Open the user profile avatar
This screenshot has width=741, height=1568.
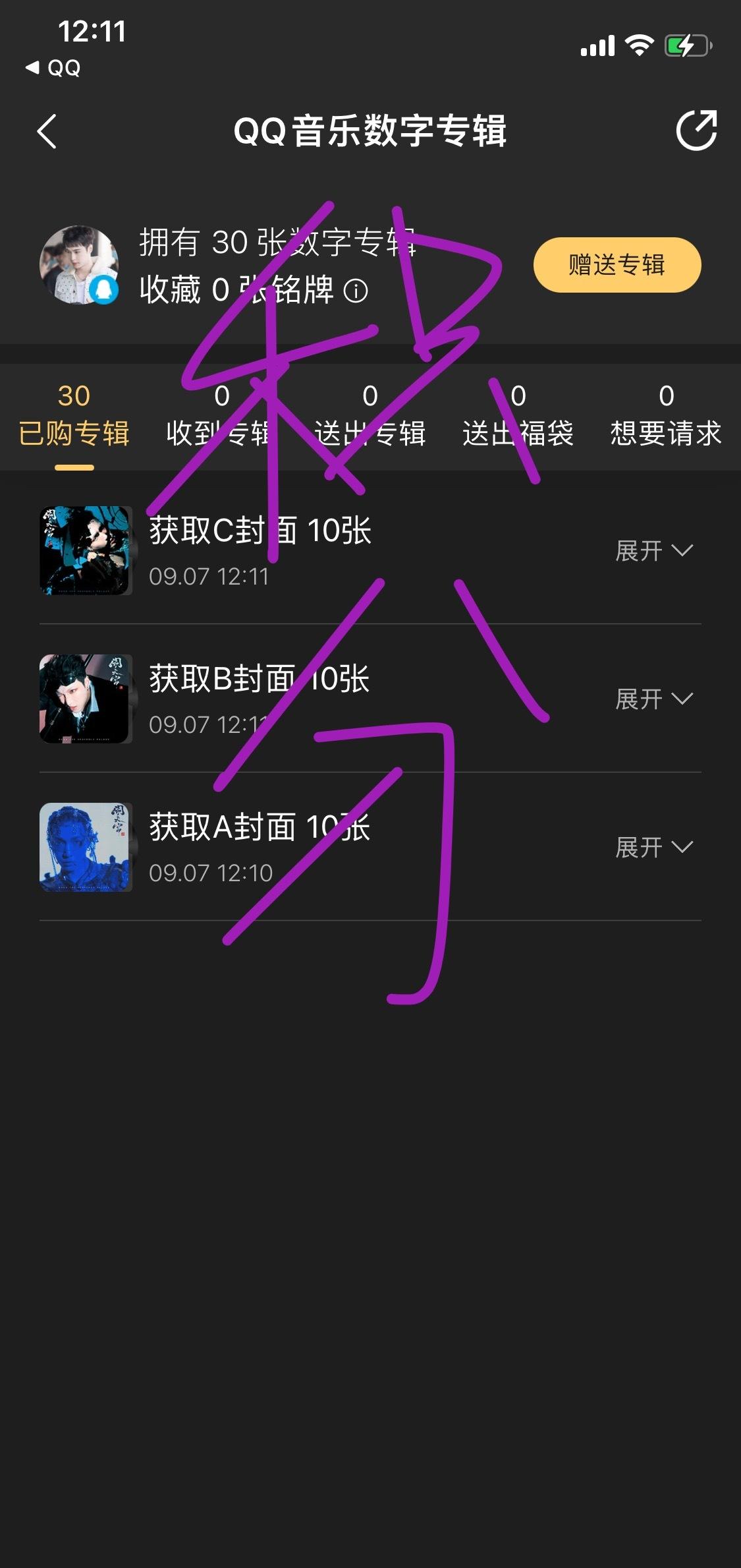pyautogui.click(x=80, y=265)
